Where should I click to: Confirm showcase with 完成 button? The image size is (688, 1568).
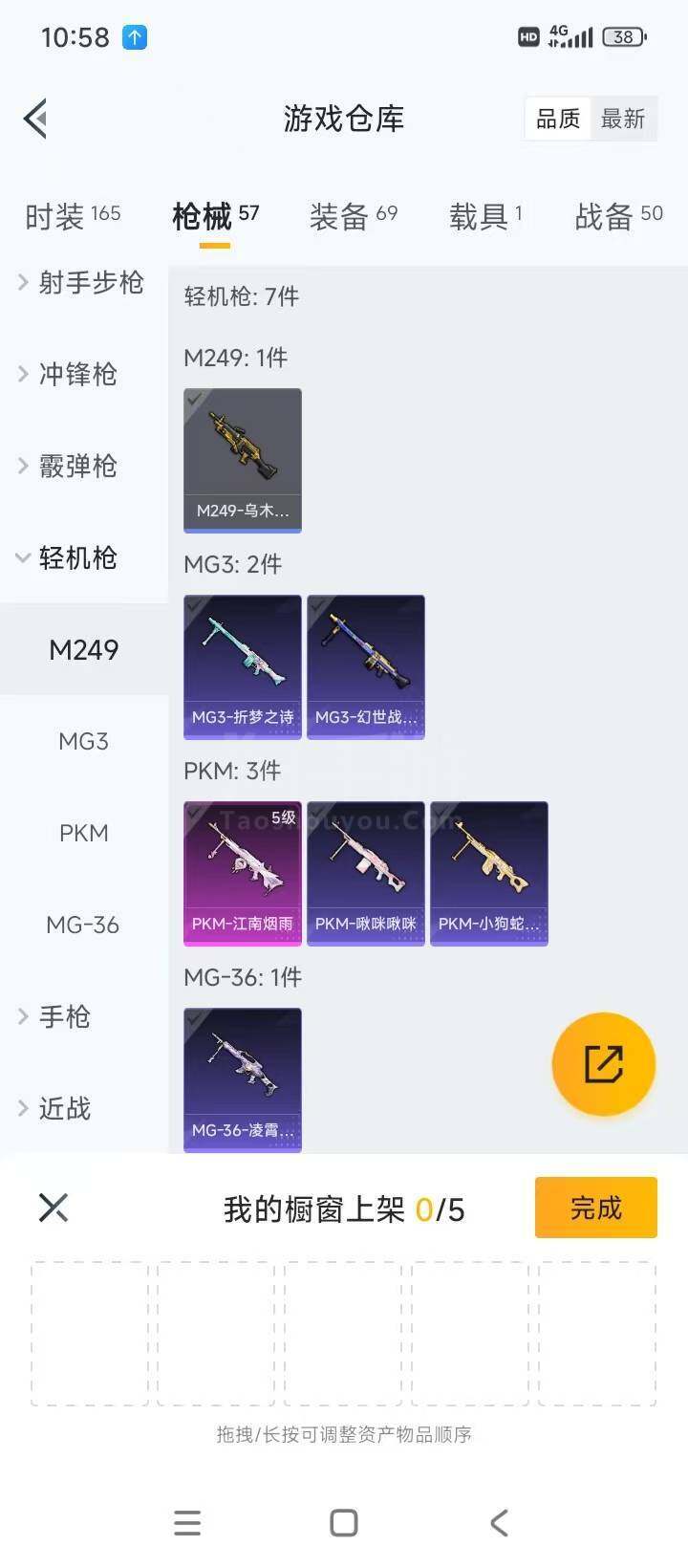pyautogui.click(x=595, y=1208)
